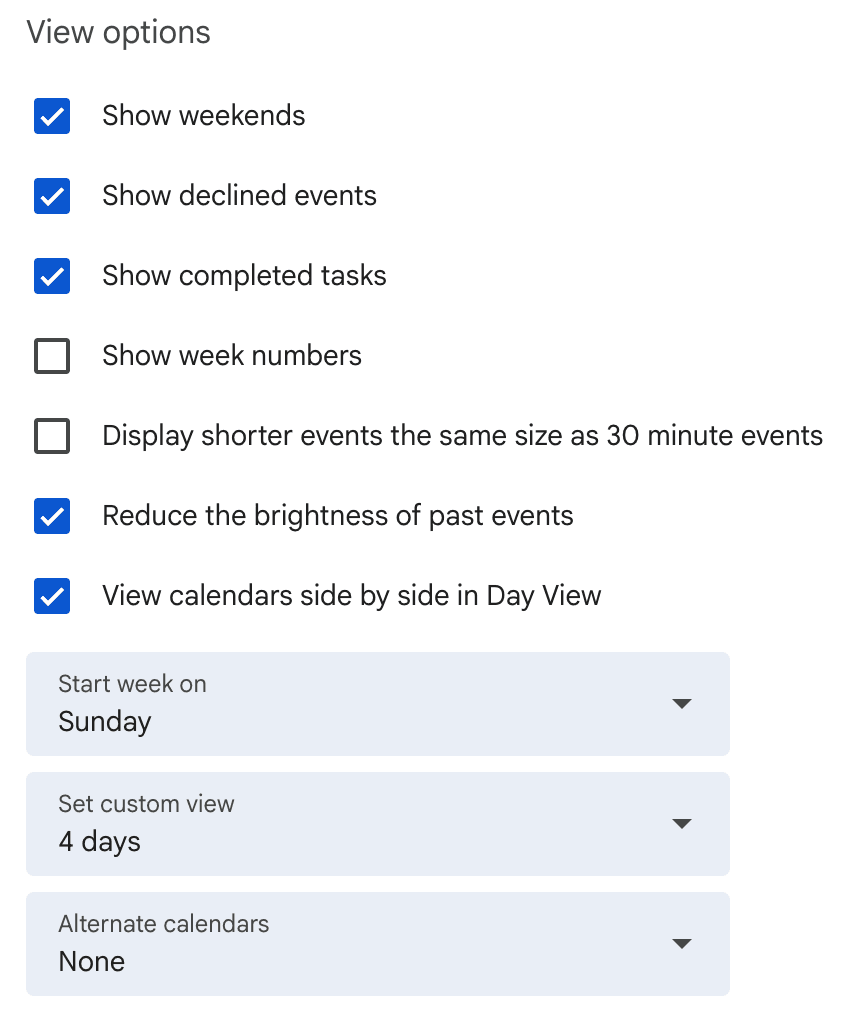854x1026 pixels.
Task: Toggle the Show completed tasks checkbox
Action: 51,276
